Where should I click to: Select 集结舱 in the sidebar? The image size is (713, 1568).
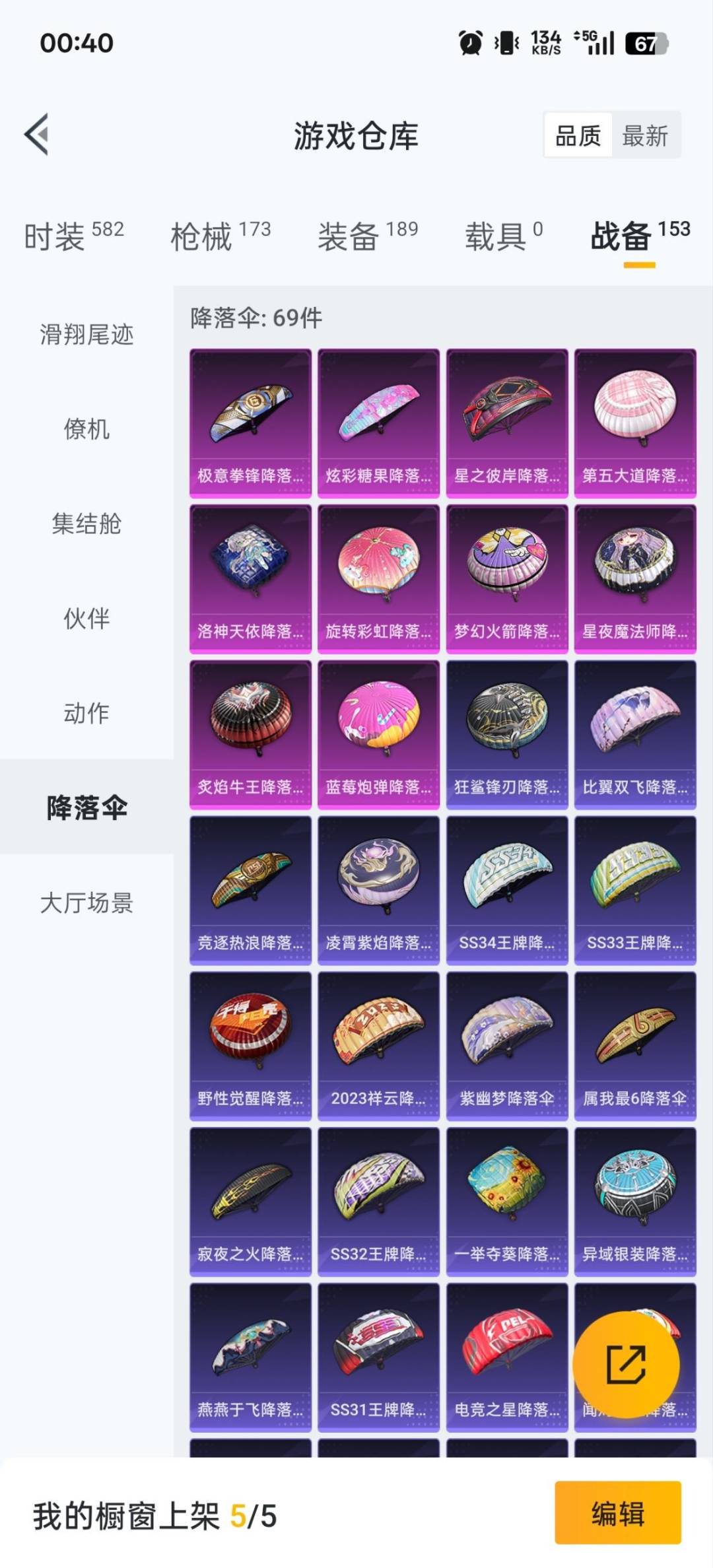(86, 525)
